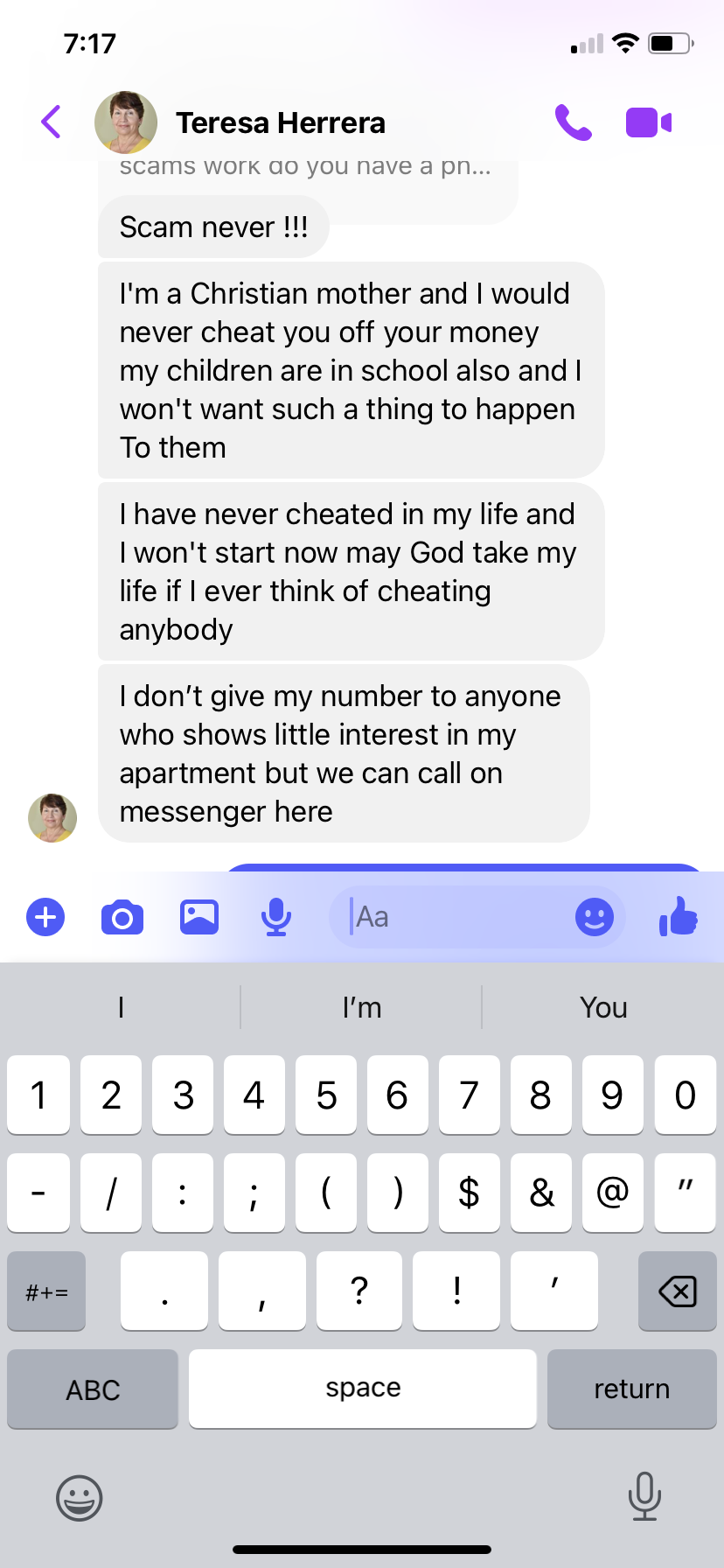Focus the Aa message text field
This screenshot has width=724, height=1568.
[x=450, y=917]
